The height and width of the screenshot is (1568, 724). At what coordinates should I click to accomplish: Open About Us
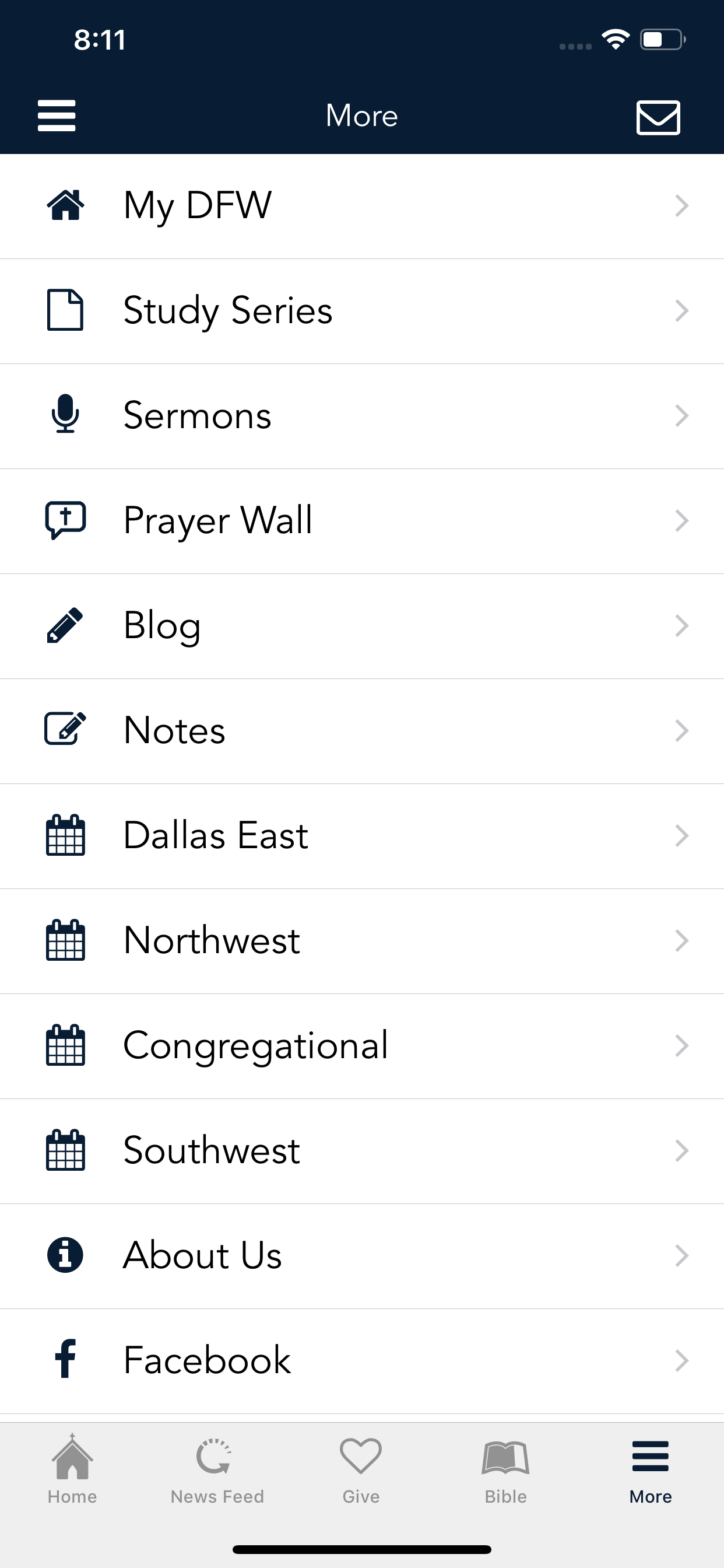pyautogui.click(x=362, y=1256)
